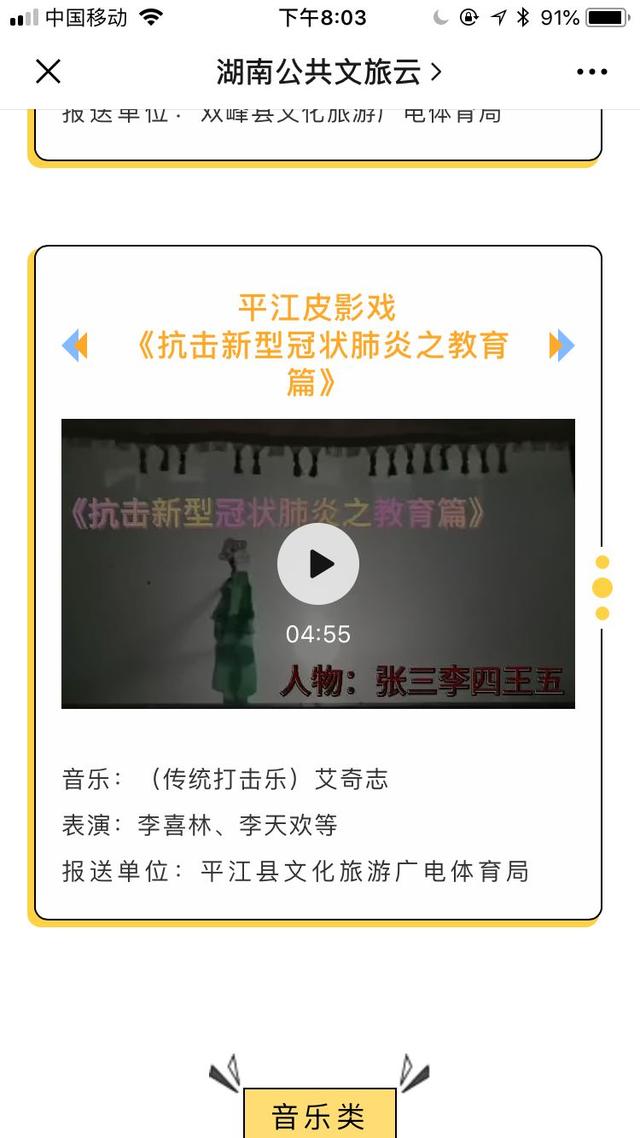Open the three-dot more options menu

(x=591, y=72)
